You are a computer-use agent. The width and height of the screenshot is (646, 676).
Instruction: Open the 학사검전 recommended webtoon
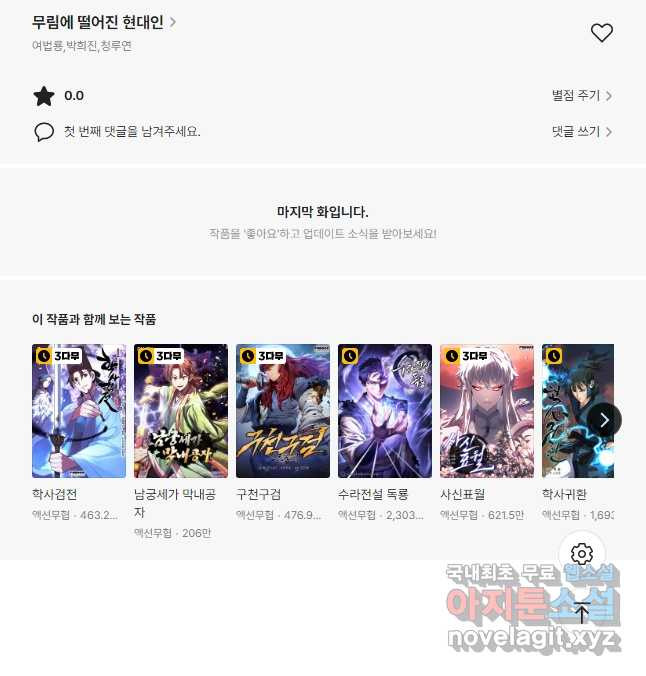pos(79,411)
